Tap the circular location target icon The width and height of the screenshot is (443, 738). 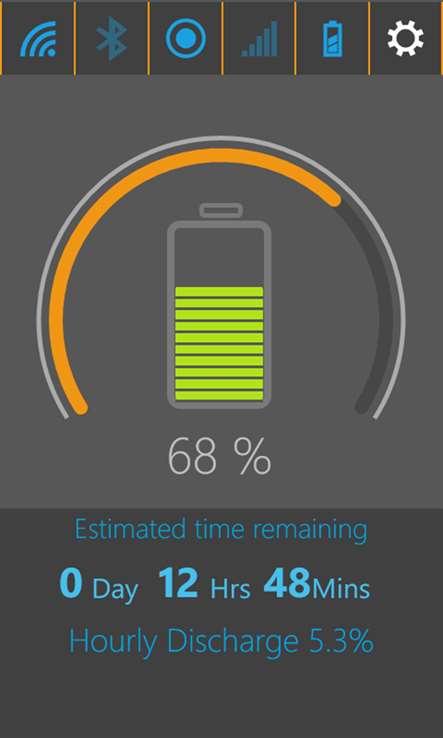(x=185, y=38)
